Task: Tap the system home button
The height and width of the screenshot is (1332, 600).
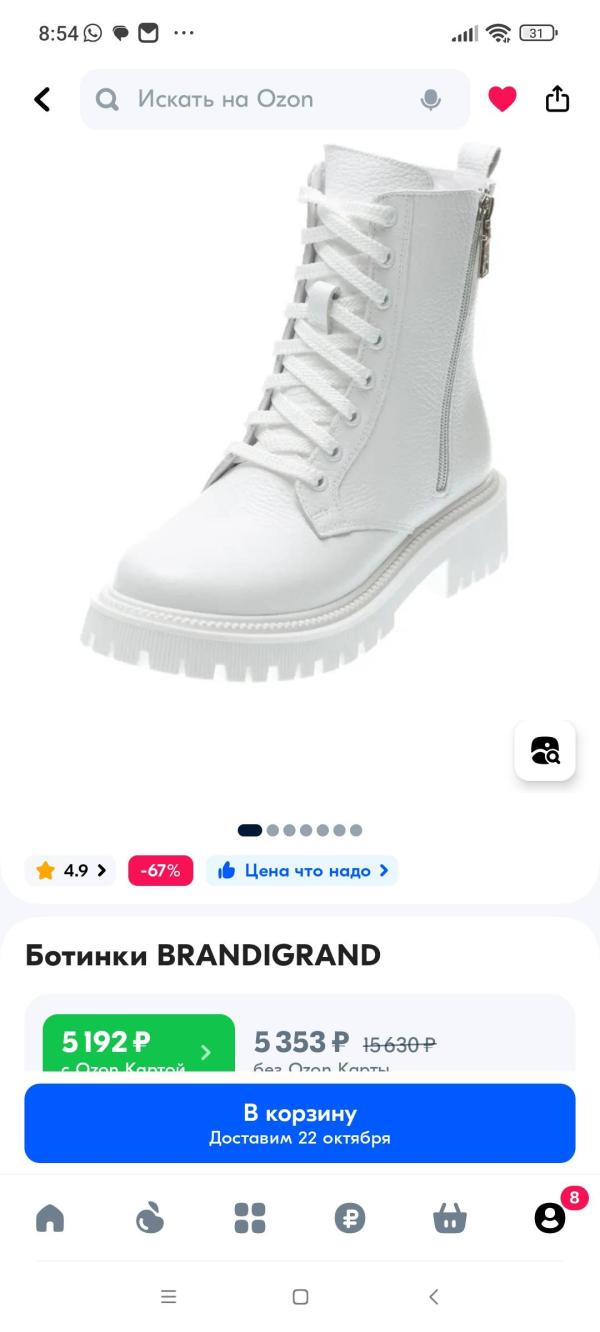Action: click(x=300, y=1297)
